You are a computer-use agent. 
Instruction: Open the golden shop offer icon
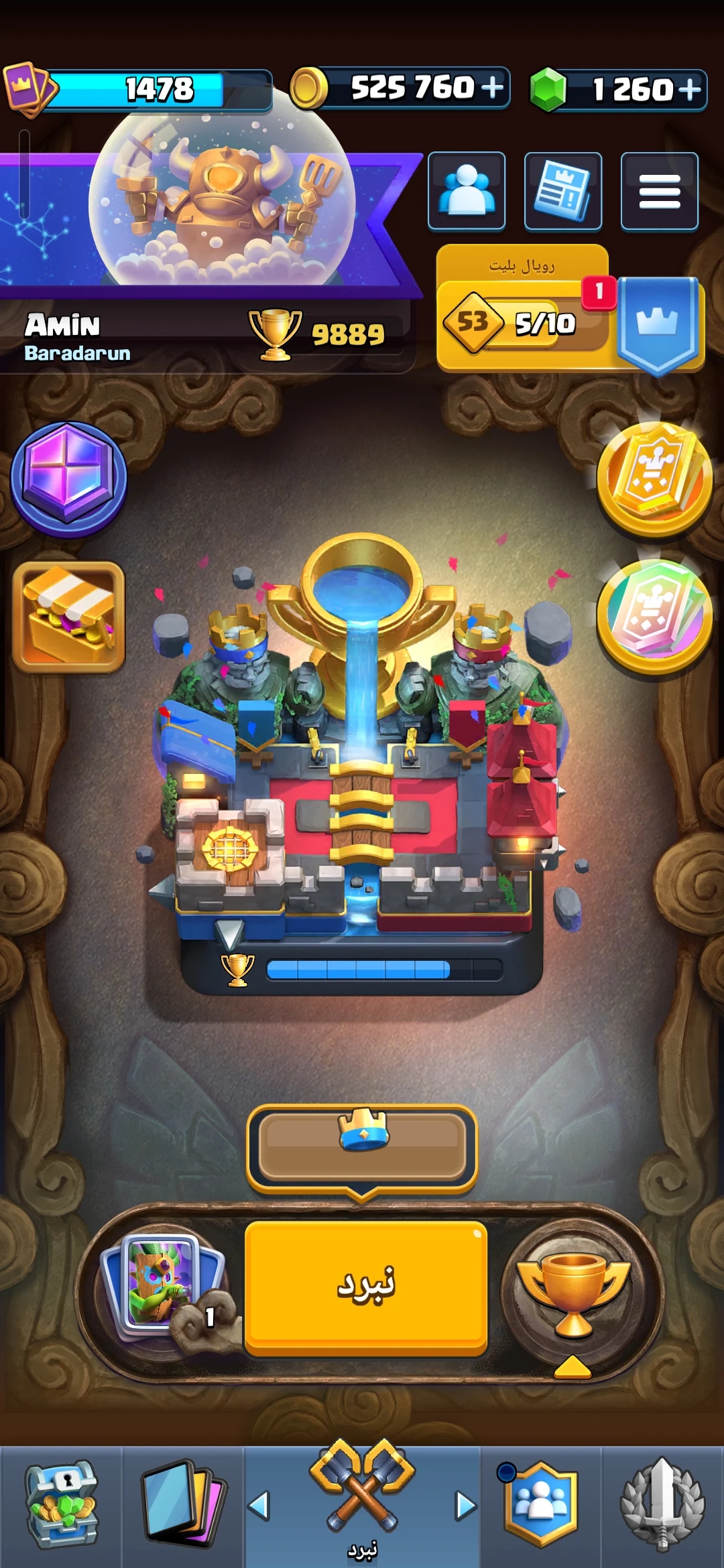68,617
